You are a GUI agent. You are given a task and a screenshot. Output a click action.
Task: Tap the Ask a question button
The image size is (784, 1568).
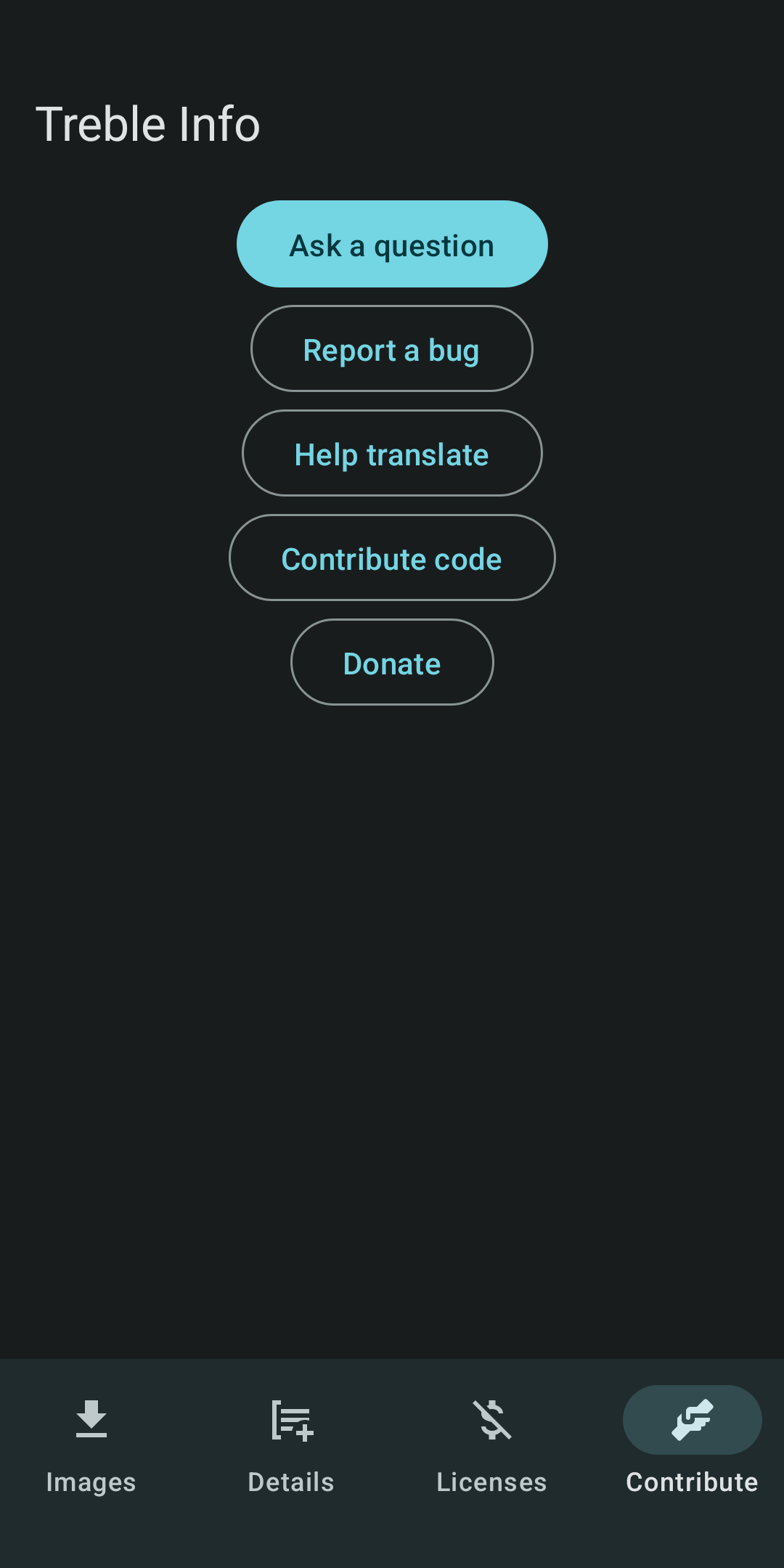pos(392,245)
